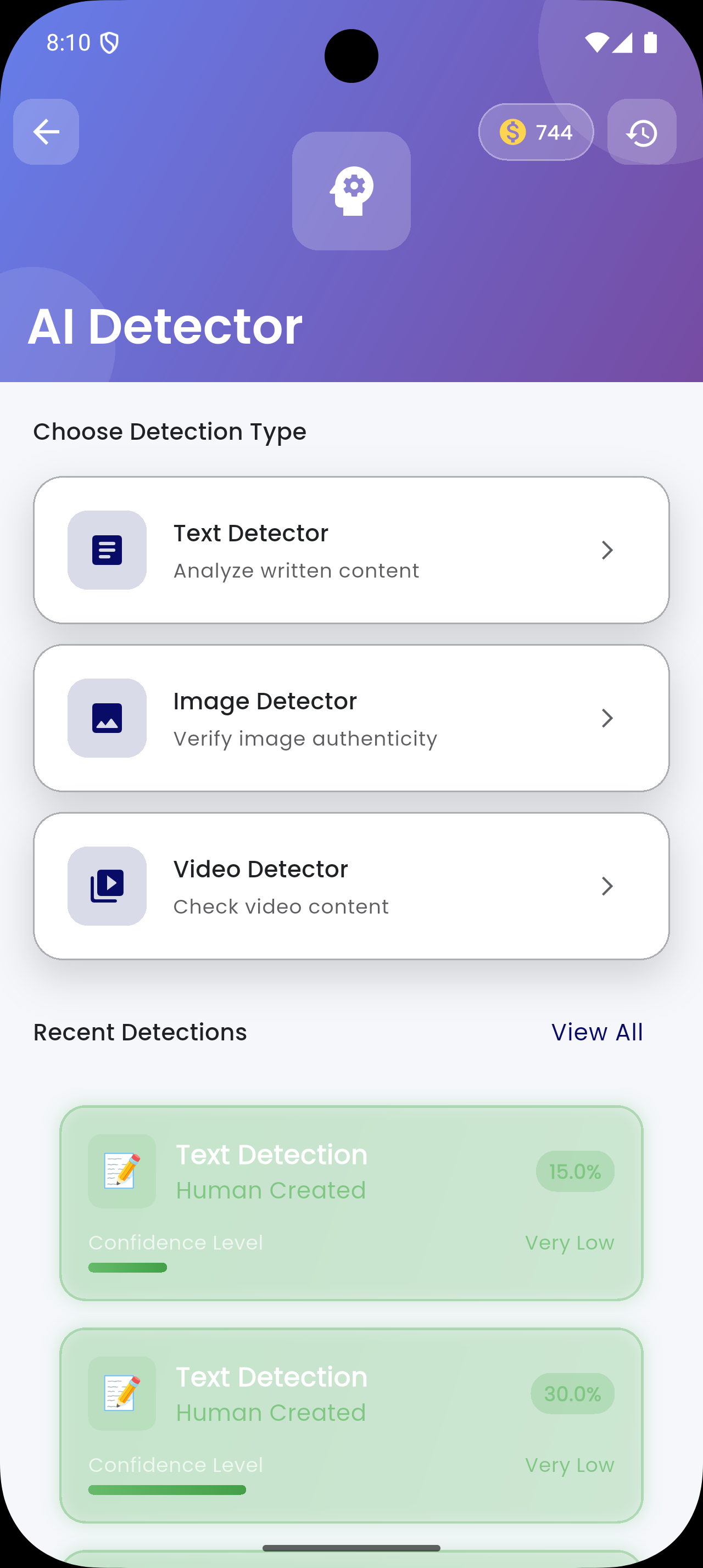The image size is (703, 1568).
Task: Select the Video Detector play icon
Action: coord(107,886)
